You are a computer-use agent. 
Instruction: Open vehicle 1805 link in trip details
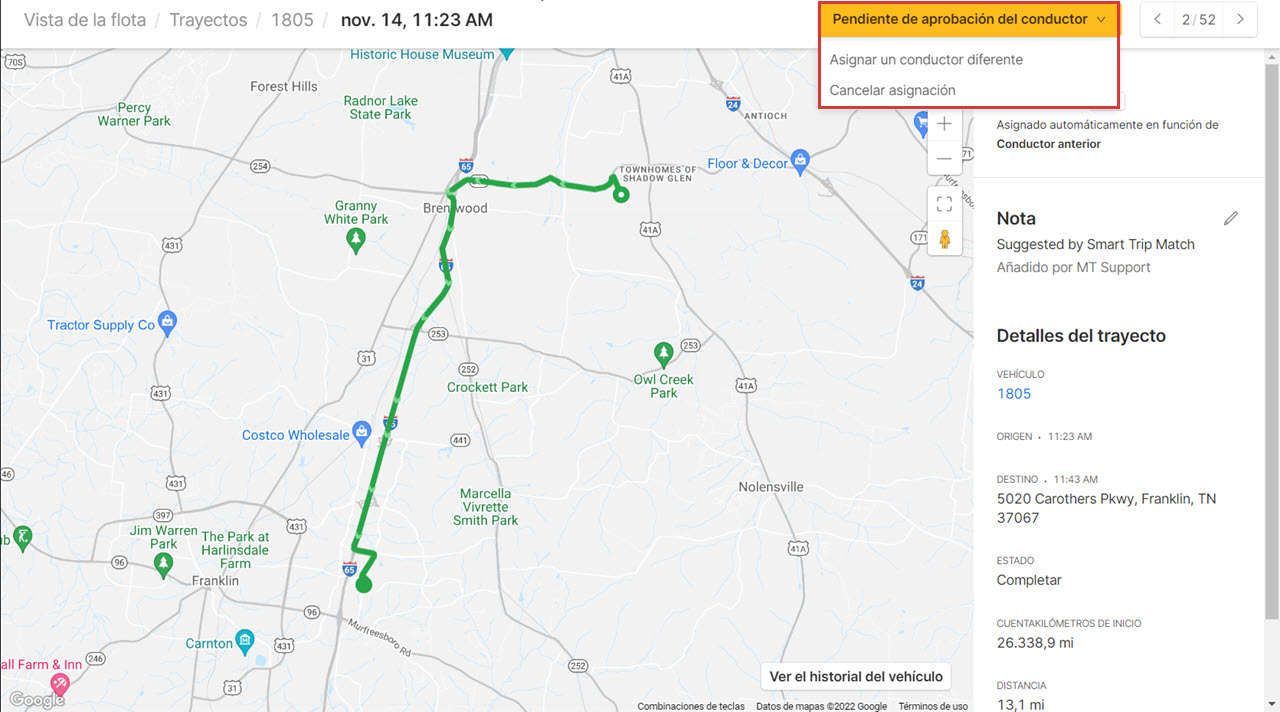point(1013,394)
